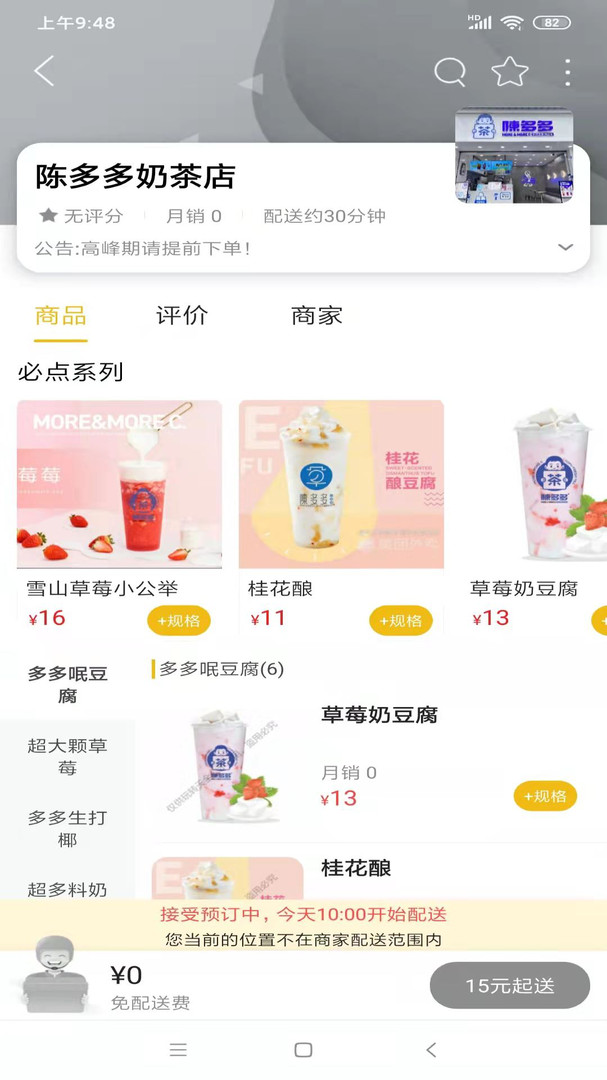Go back using the top-left arrow
Image resolution: width=607 pixels, height=1080 pixels.
[44, 71]
